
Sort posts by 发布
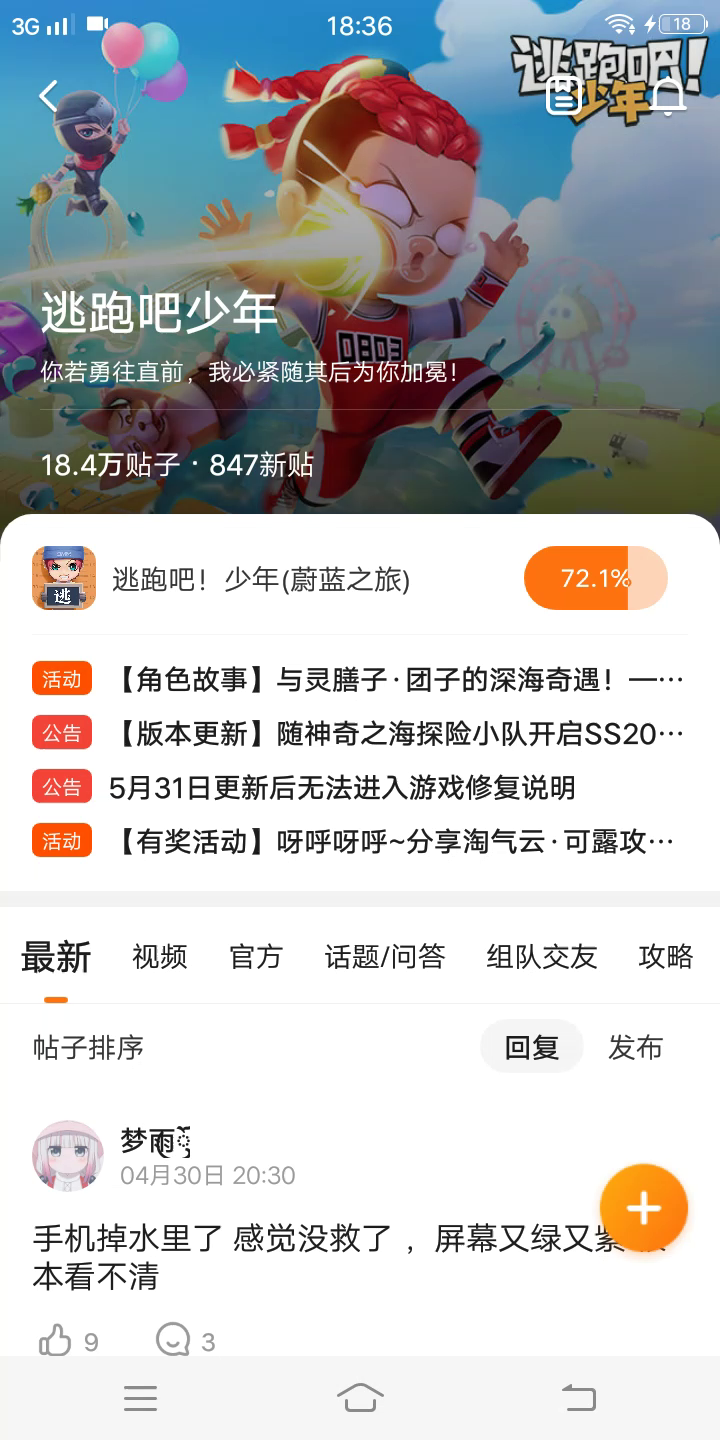click(635, 1047)
